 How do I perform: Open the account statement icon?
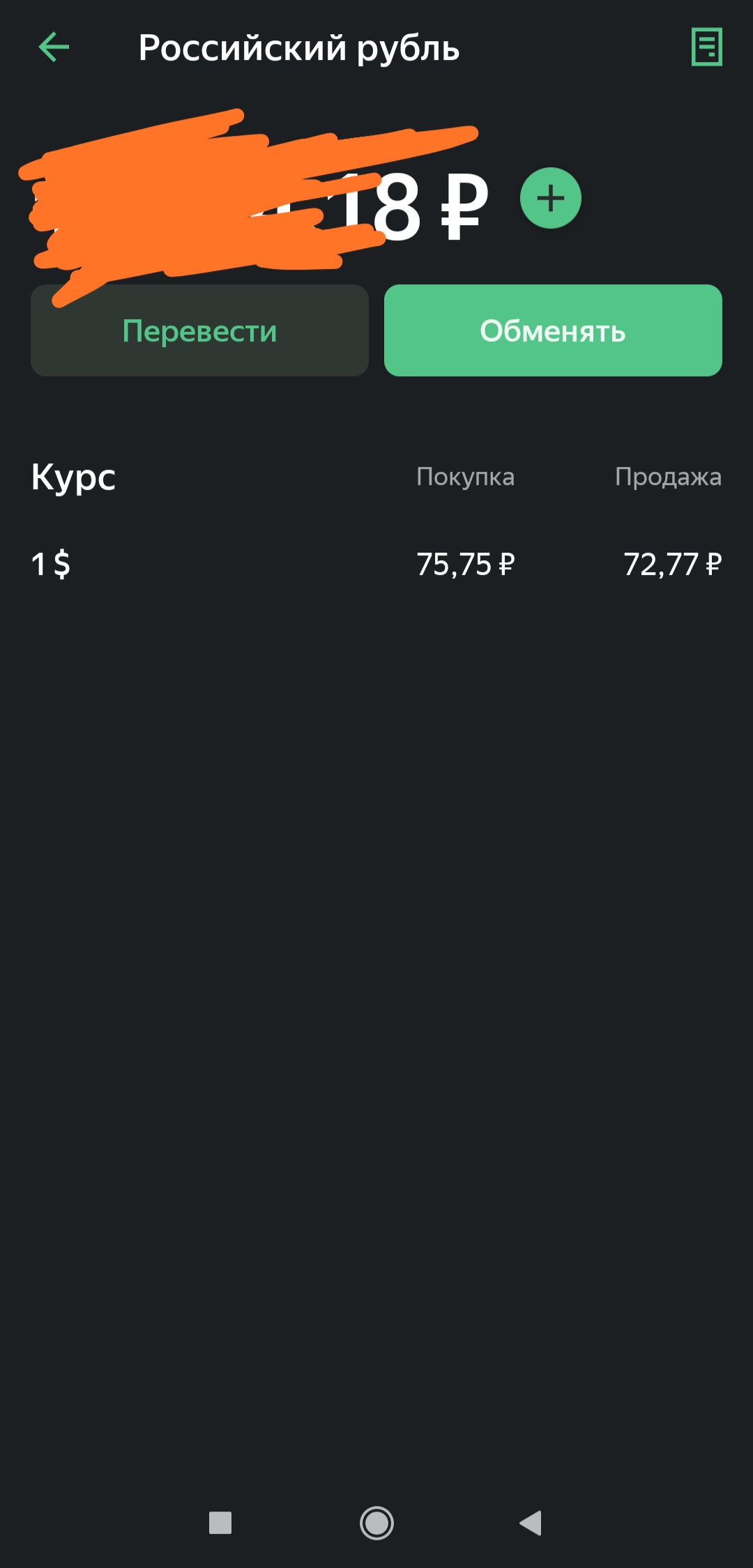pos(706,47)
